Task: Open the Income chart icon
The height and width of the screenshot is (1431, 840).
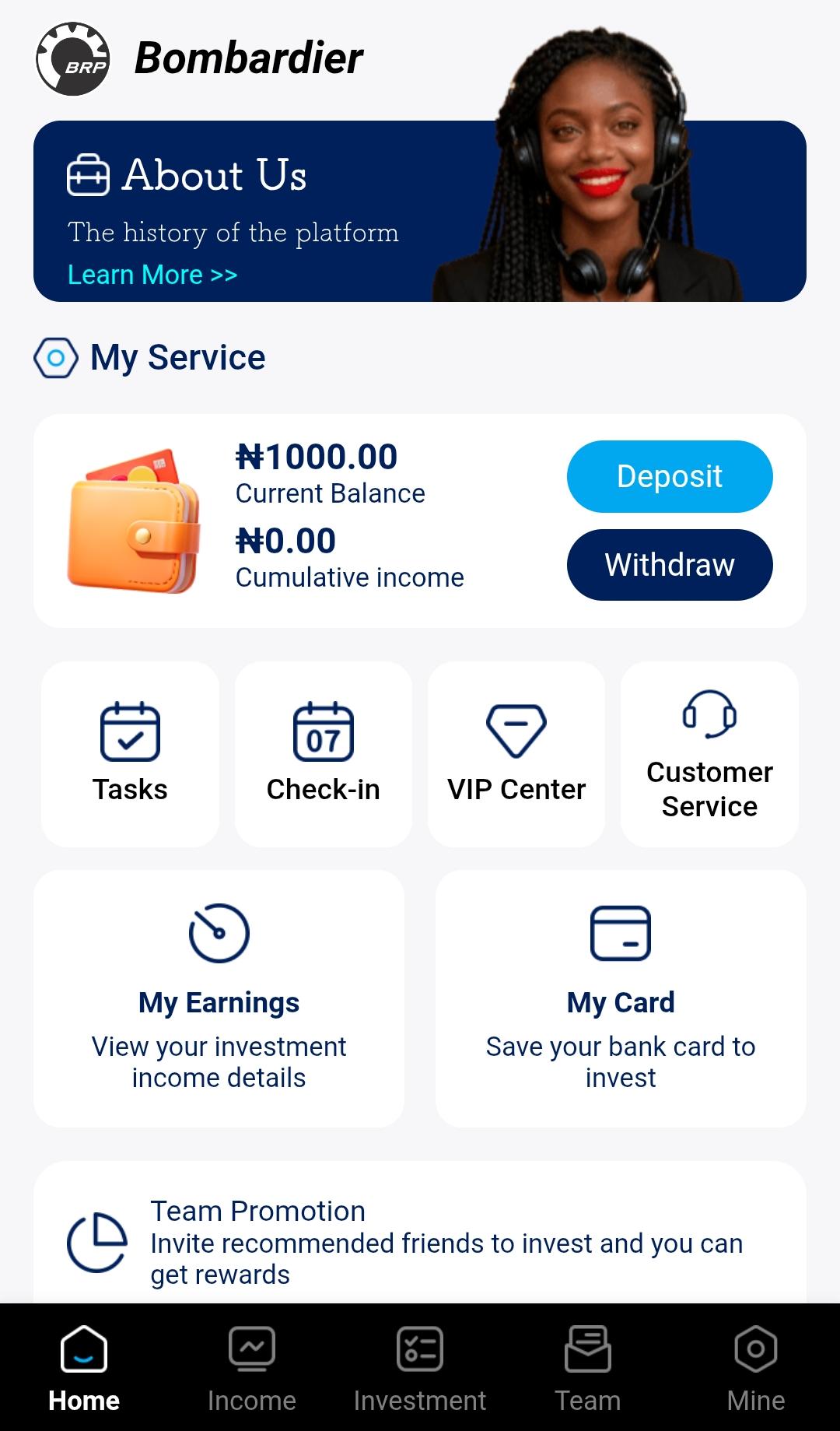Action: click(x=251, y=1351)
